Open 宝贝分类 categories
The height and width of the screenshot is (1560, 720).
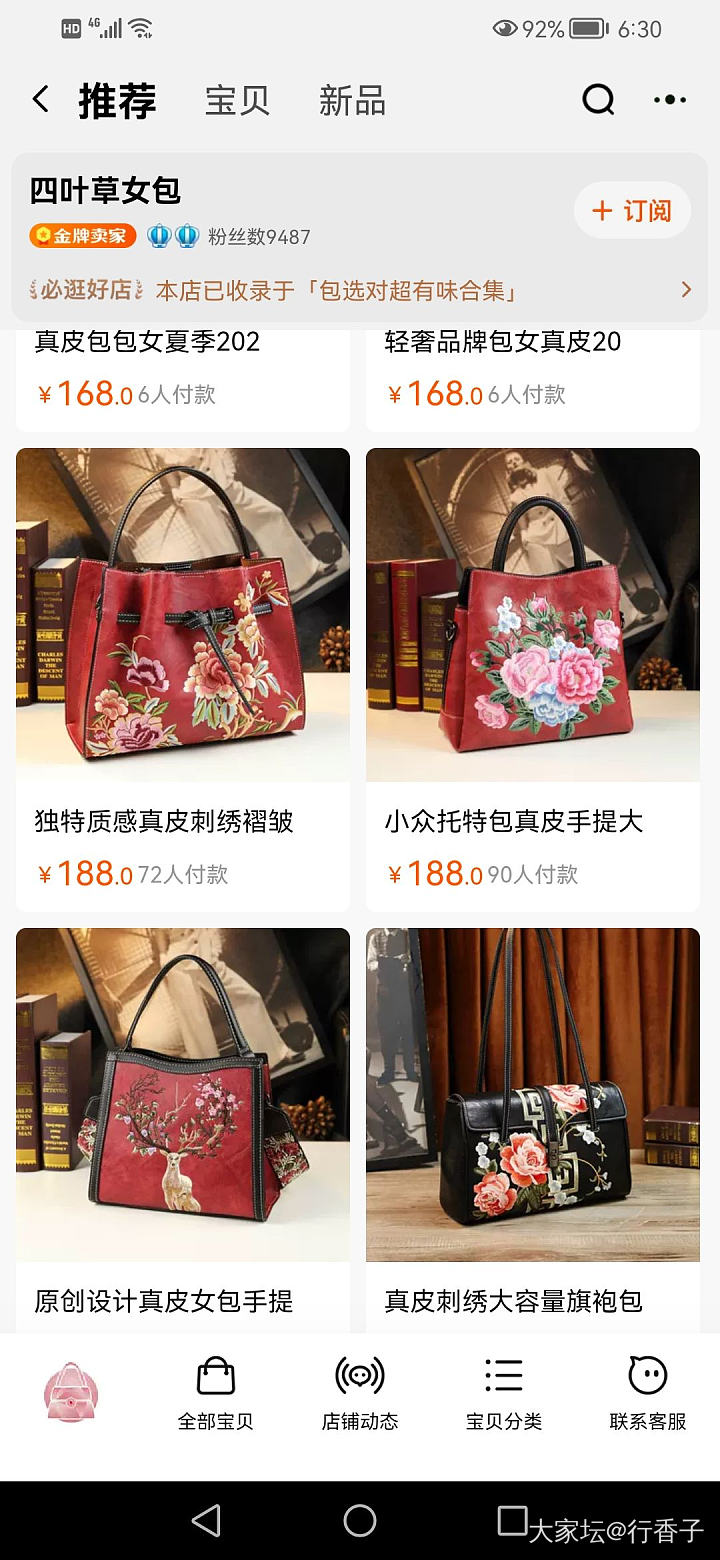click(x=504, y=1393)
